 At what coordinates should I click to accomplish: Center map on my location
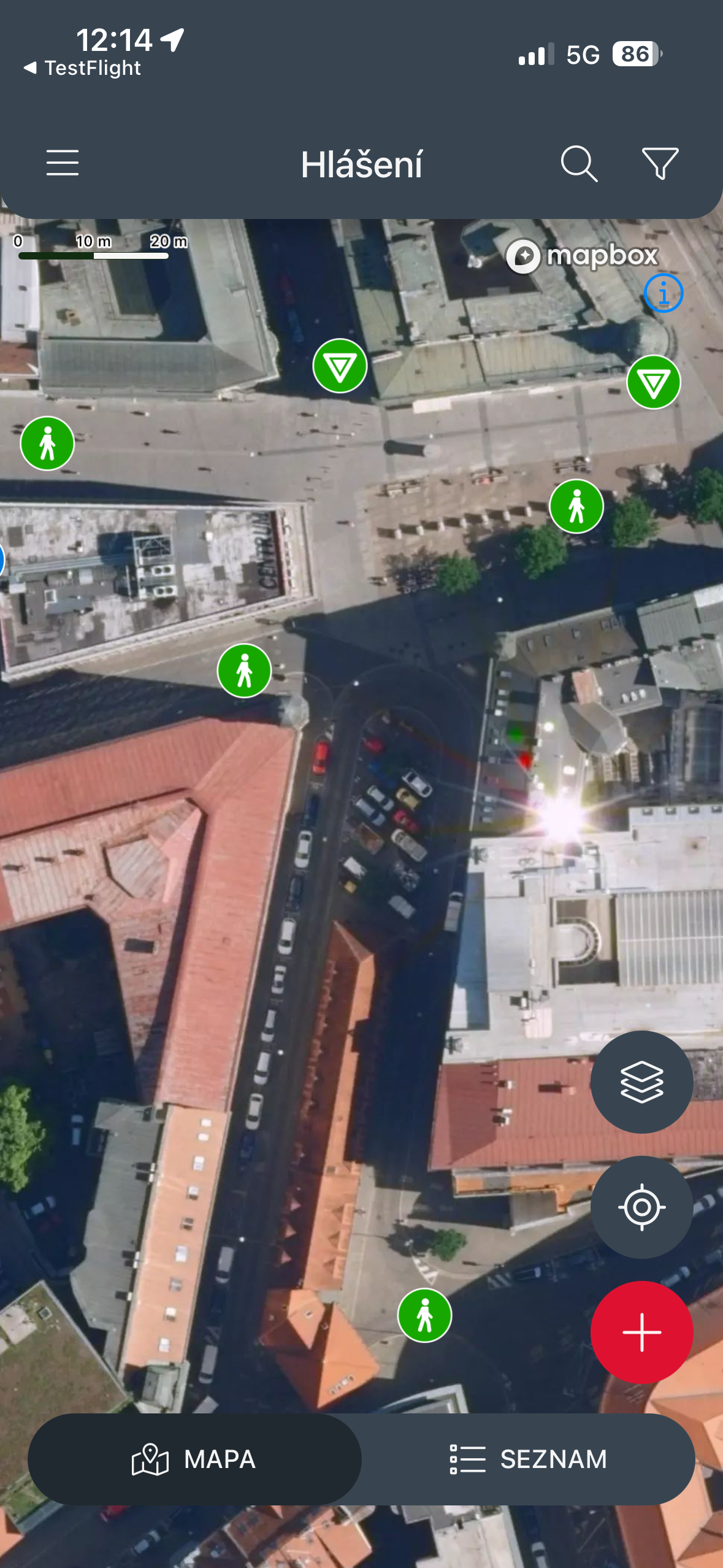coord(641,1207)
